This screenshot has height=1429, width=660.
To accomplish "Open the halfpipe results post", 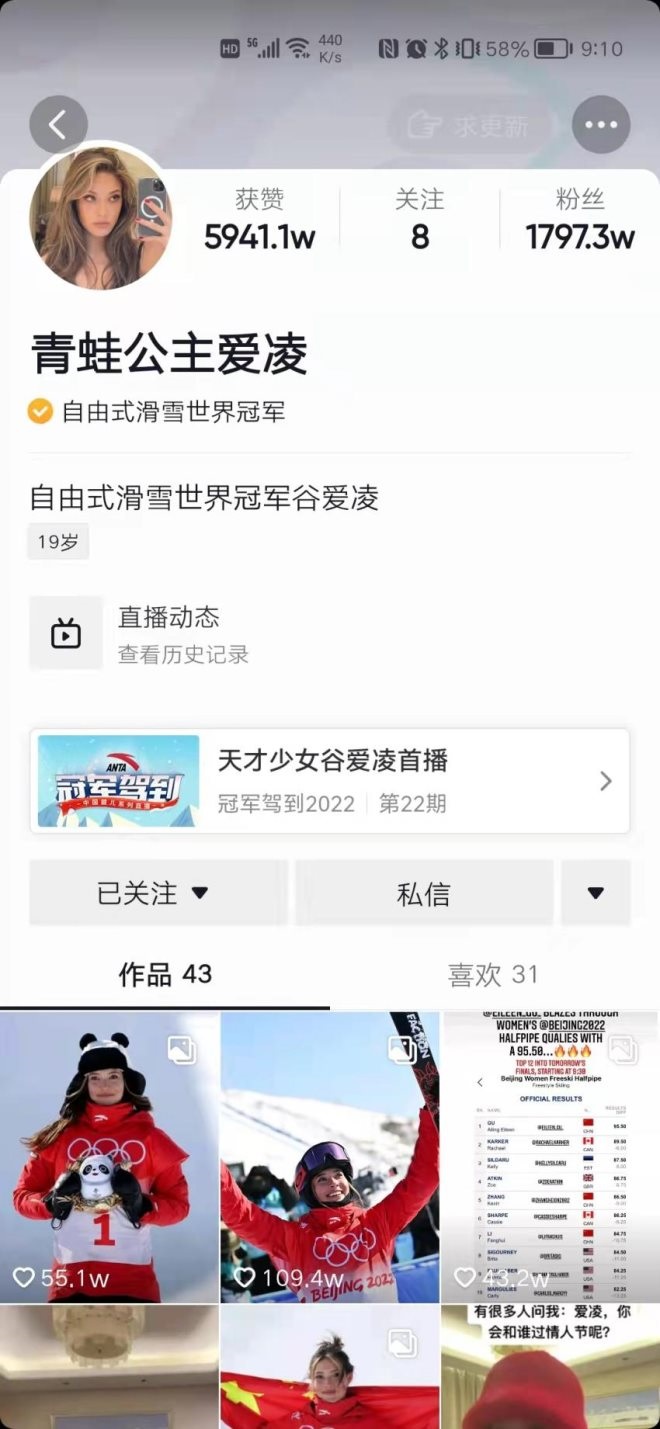I will tap(550, 1155).
